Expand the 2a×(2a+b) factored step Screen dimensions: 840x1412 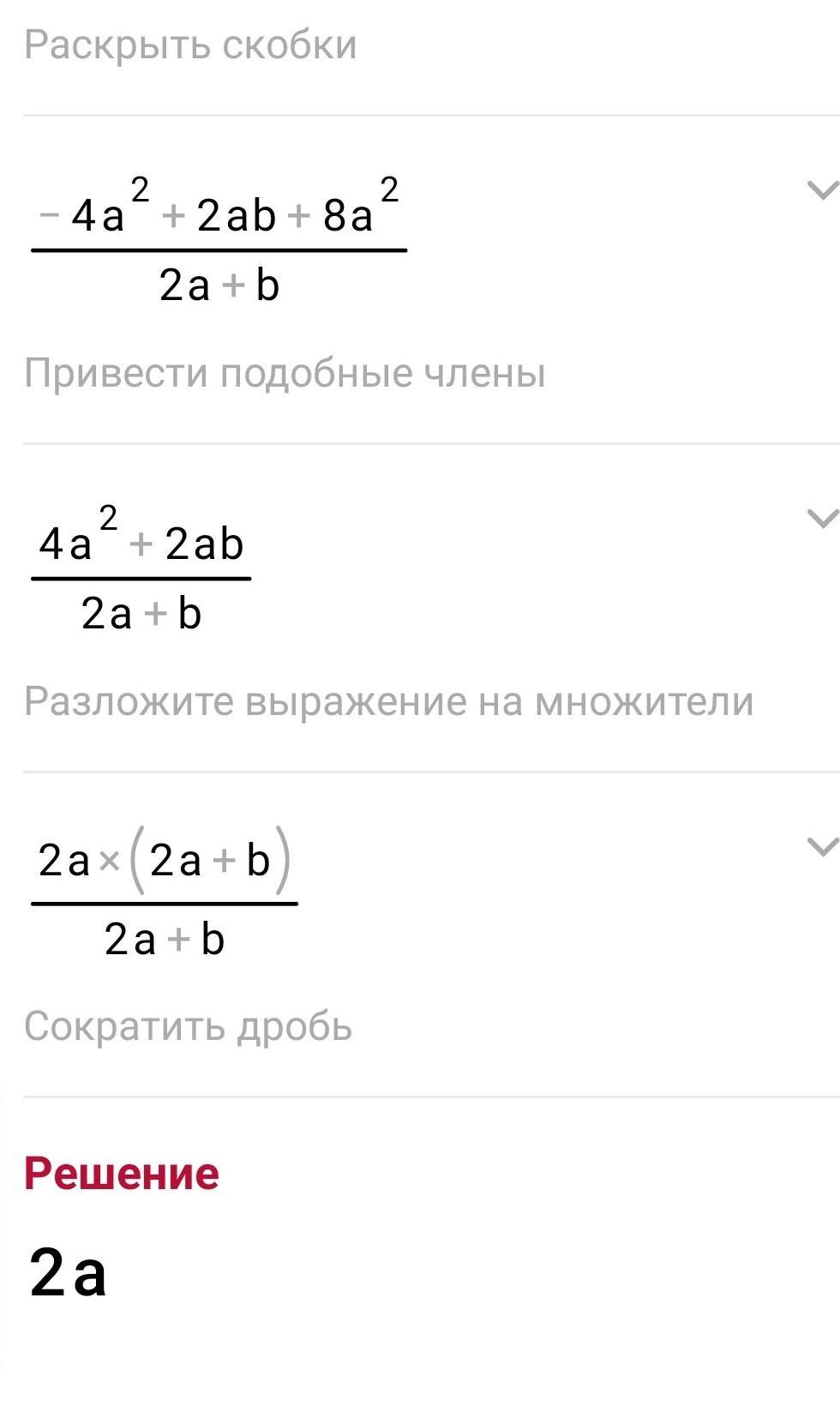823,846
